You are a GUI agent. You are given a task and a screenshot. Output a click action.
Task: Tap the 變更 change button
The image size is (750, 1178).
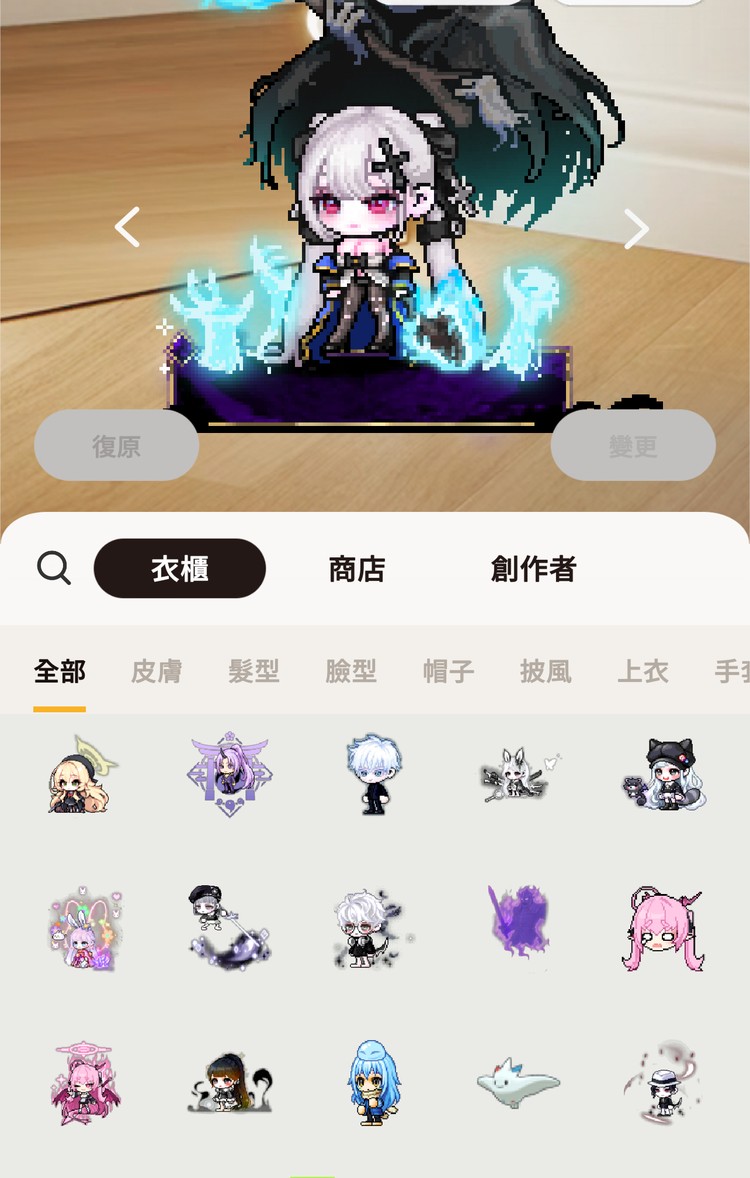point(633,446)
